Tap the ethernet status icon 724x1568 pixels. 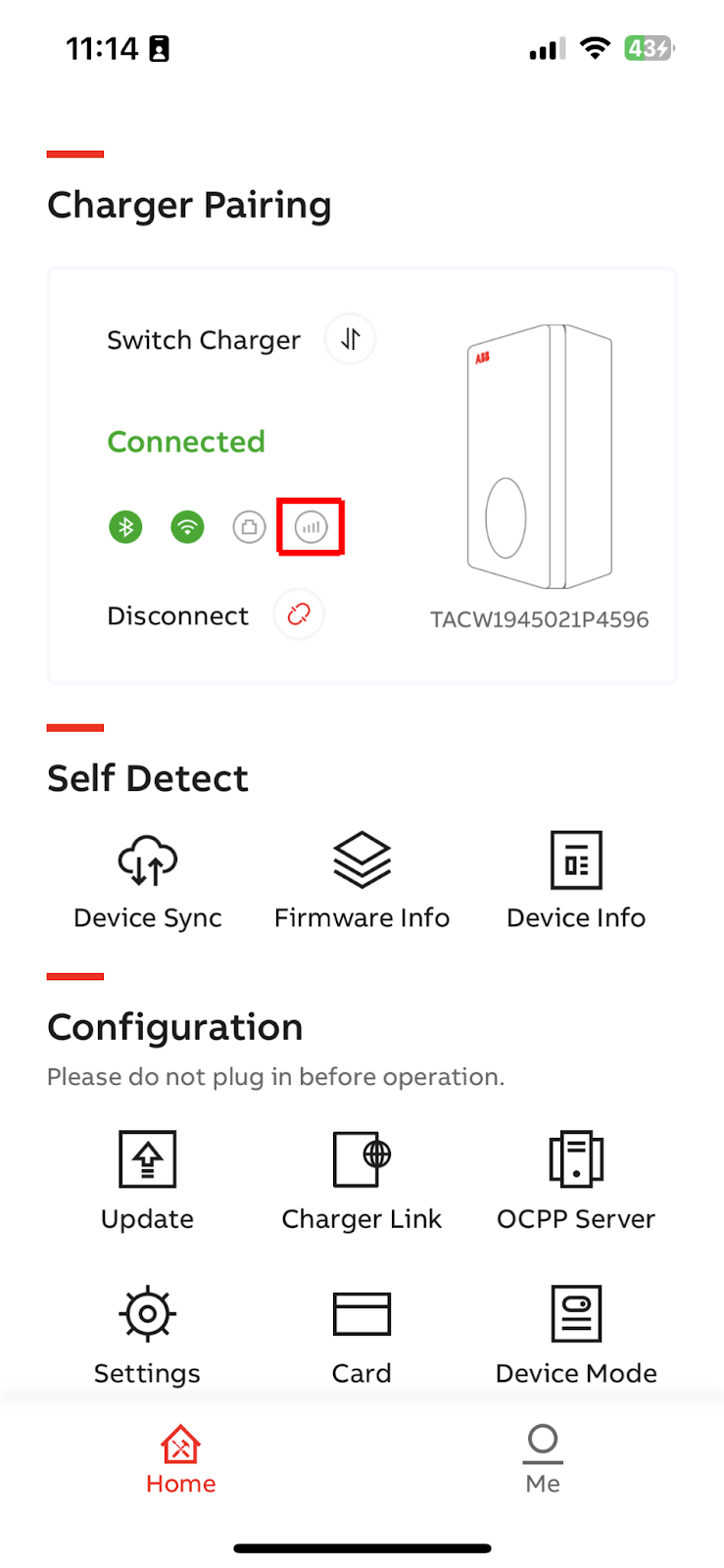[249, 527]
